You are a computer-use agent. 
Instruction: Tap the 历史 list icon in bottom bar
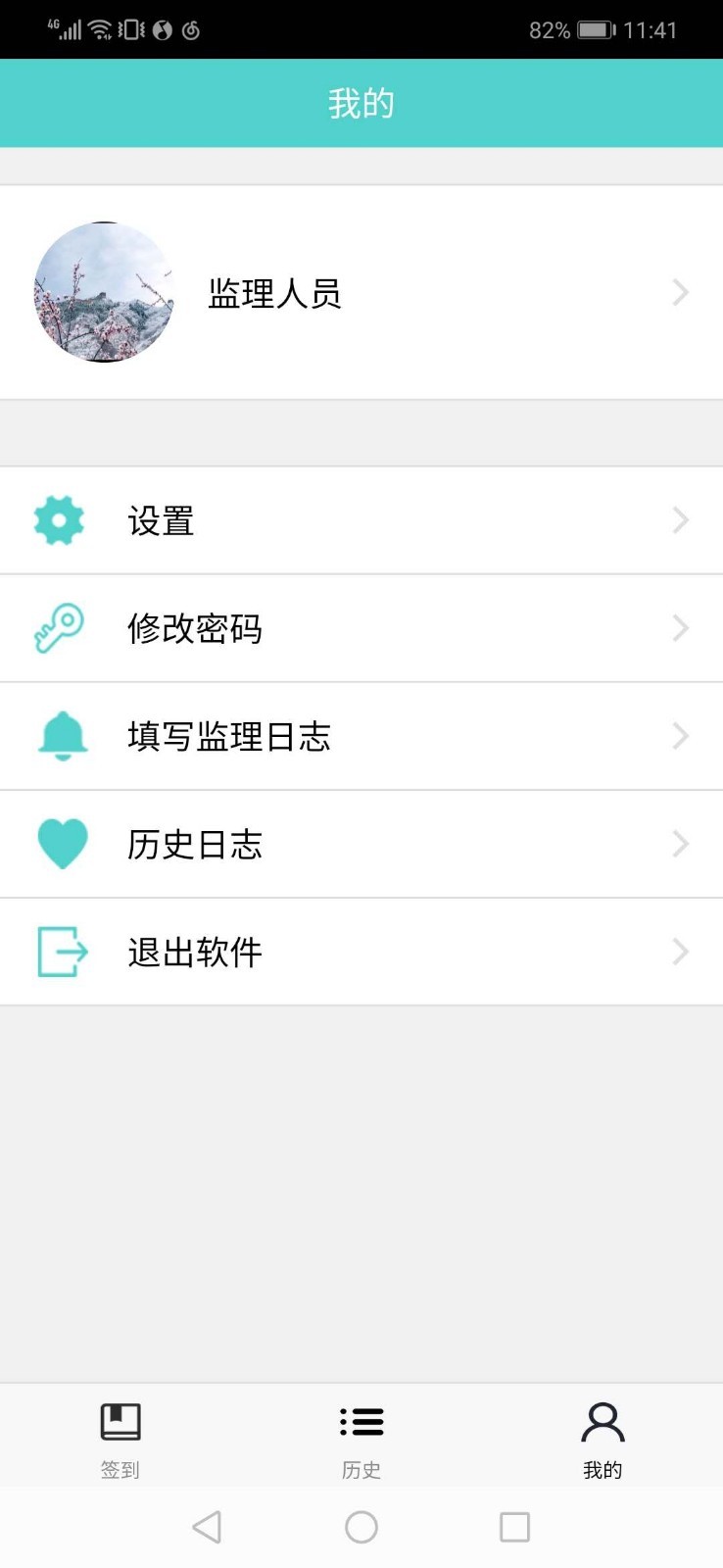pyautogui.click(x=361, y=1421)
